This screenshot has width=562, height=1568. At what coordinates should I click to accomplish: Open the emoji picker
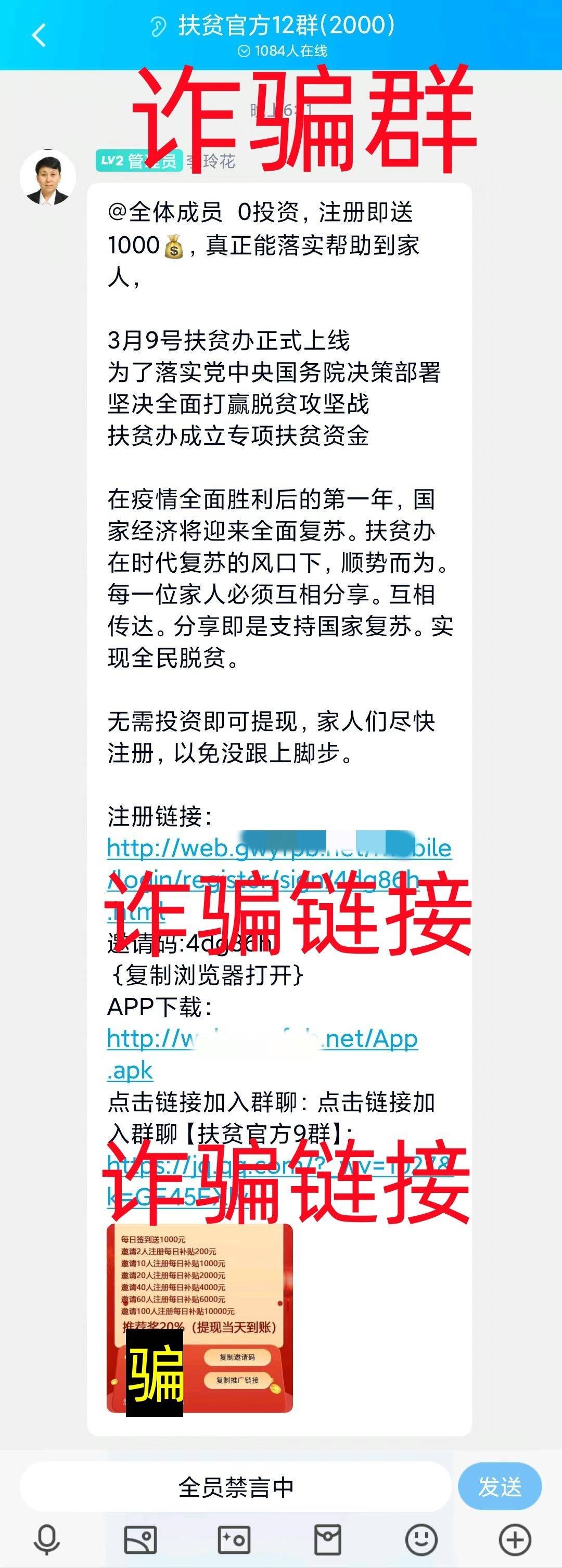pos(421,1540)
